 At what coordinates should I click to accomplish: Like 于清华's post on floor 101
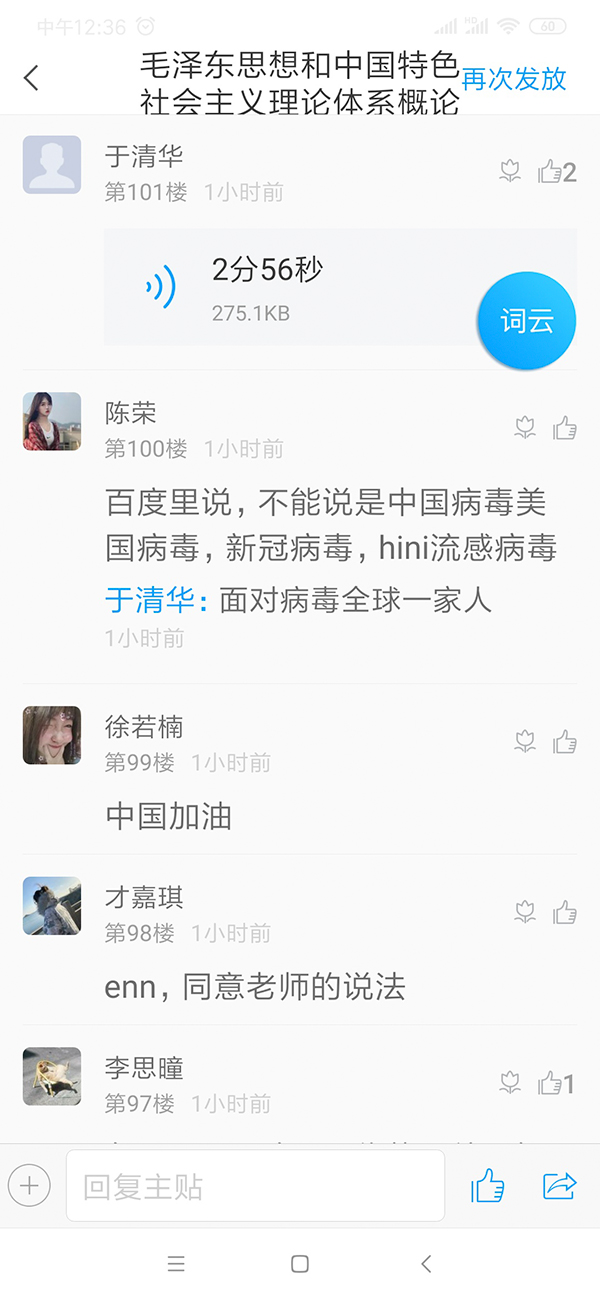point(550,172)
